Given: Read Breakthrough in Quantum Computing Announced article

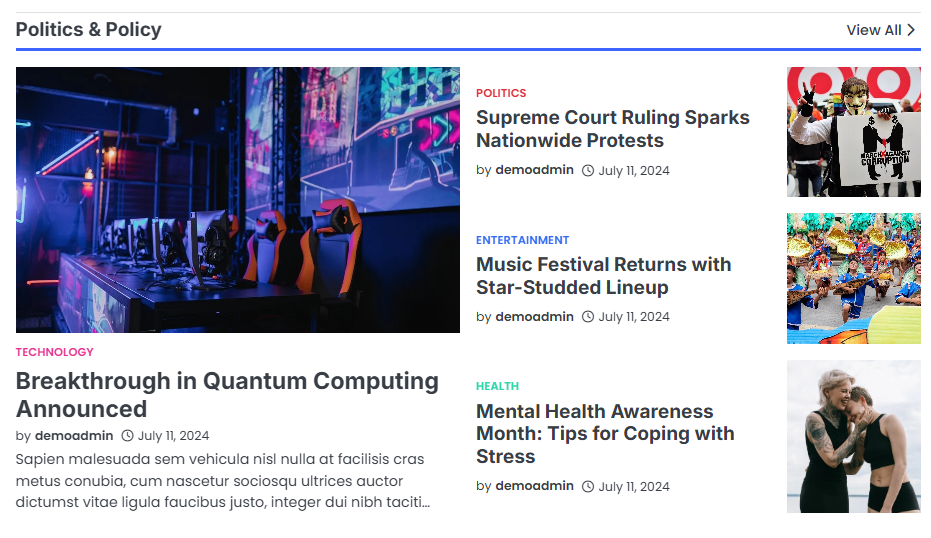Looking at the screenshot, I should click(x=227, y=395).
